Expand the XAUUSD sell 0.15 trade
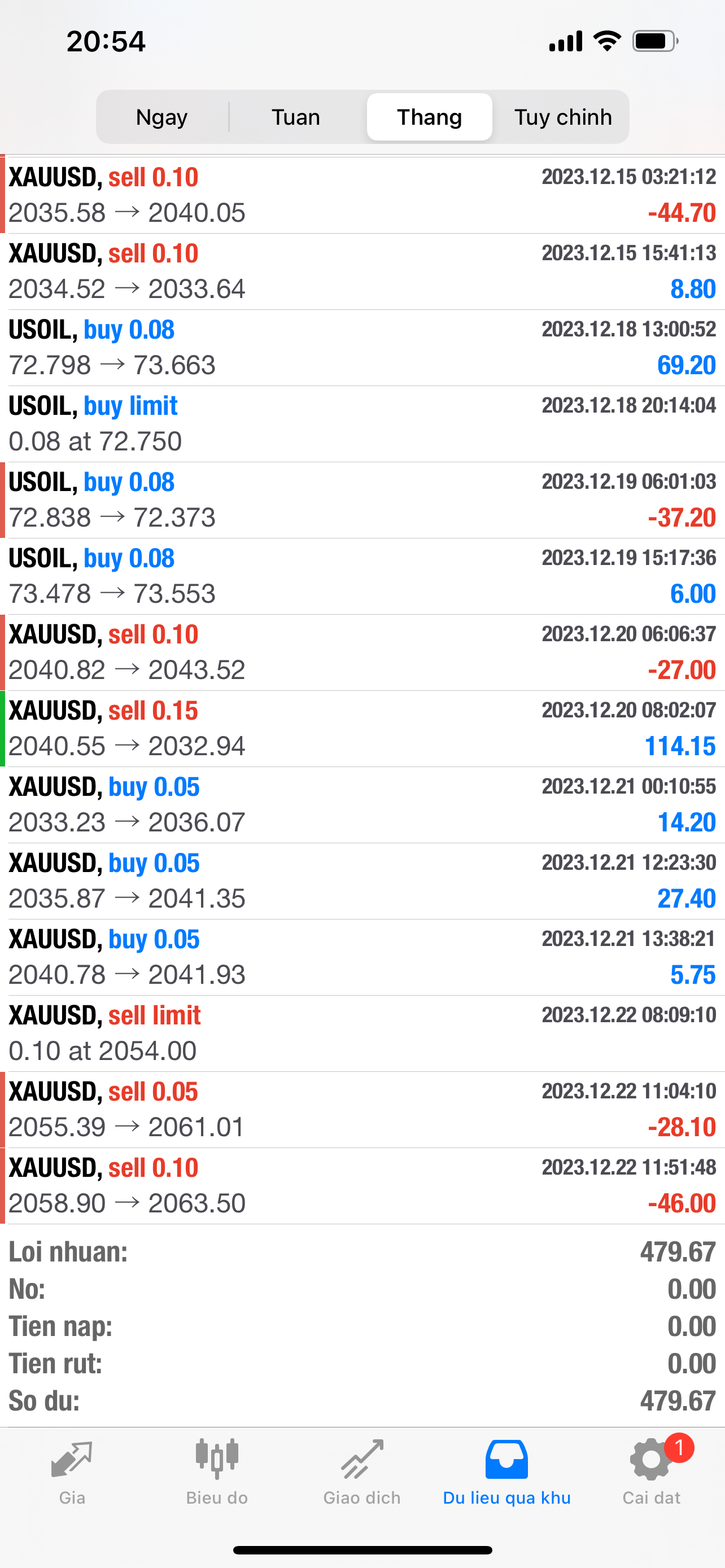The width and height of the screenshot is (725, 1568). pyautogui.click(x=362, y=729)
